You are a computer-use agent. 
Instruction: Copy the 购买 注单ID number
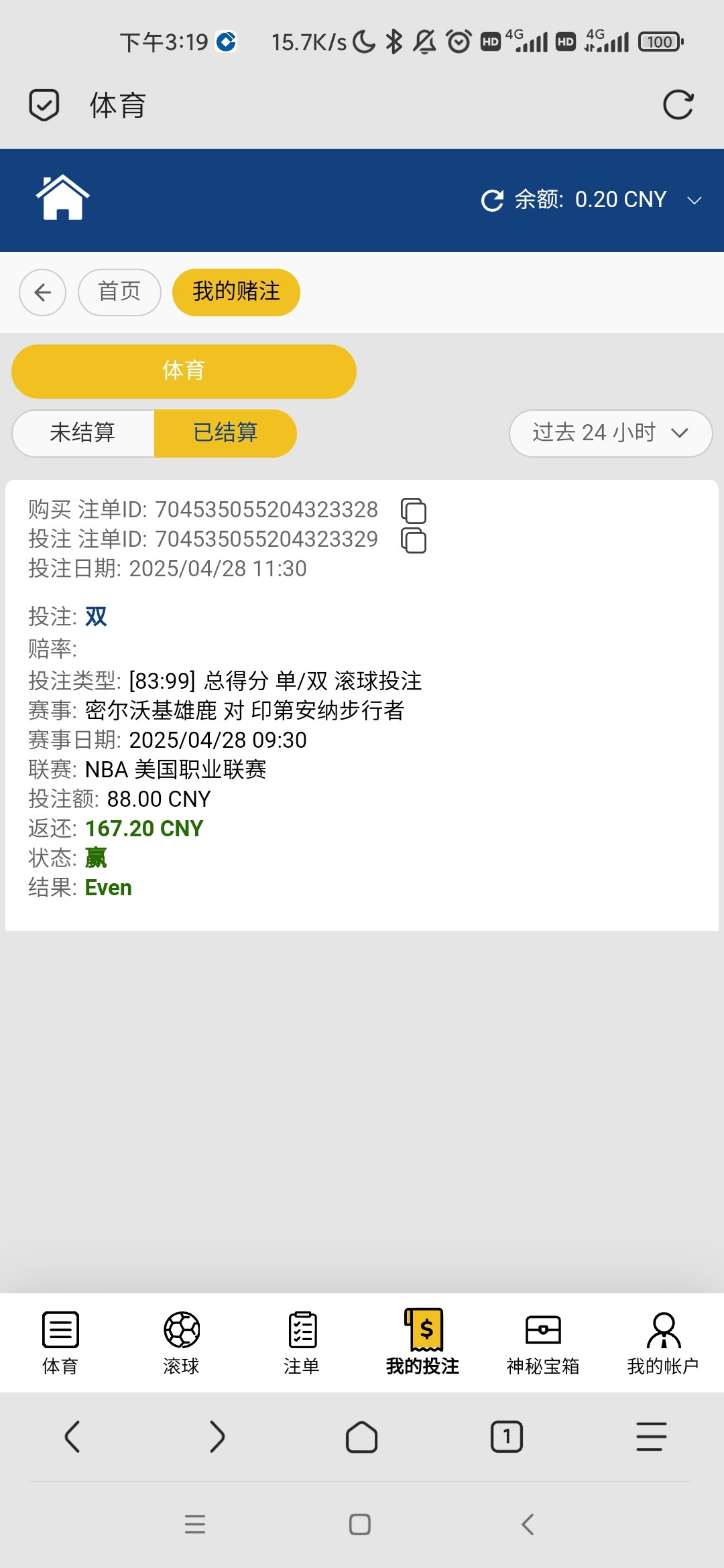414,511
